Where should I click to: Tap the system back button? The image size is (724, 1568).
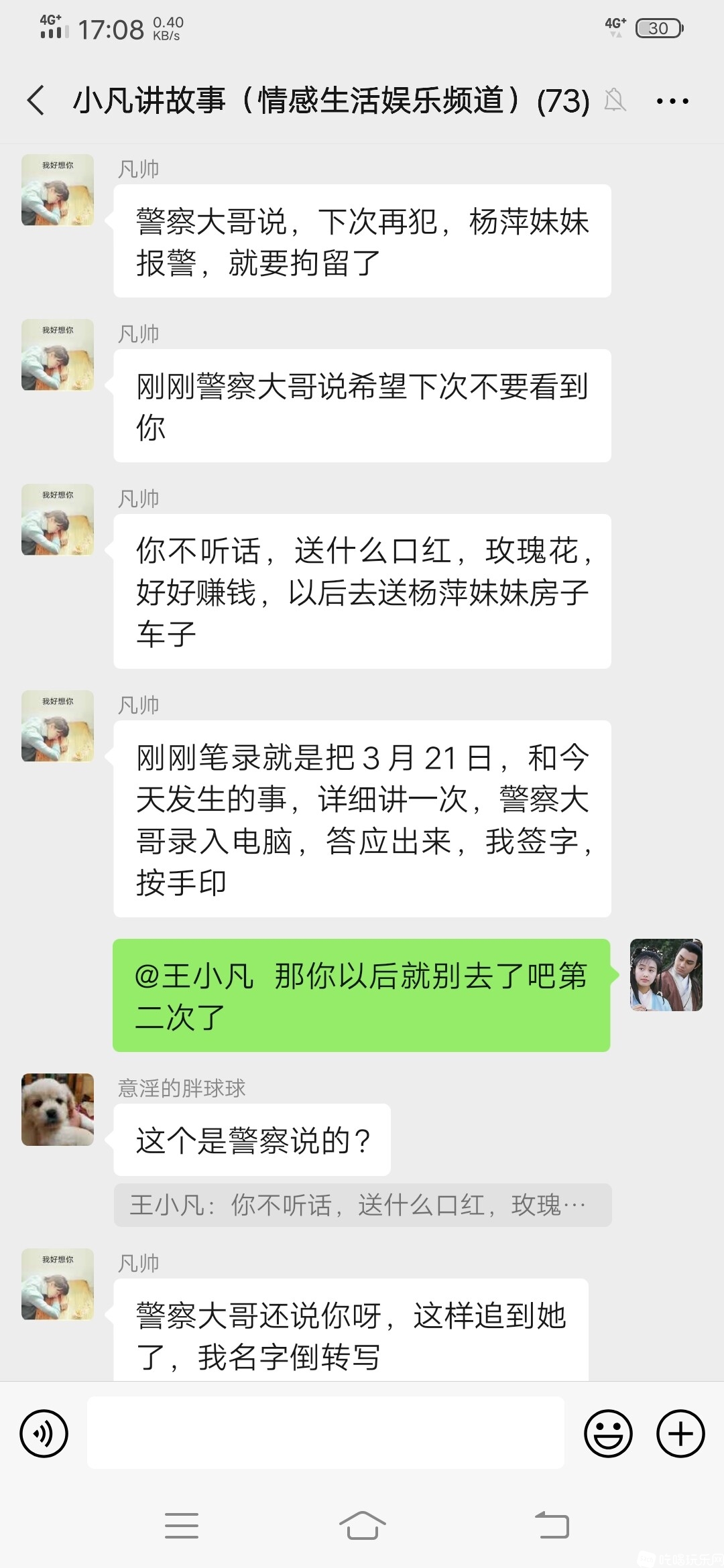552,1526
